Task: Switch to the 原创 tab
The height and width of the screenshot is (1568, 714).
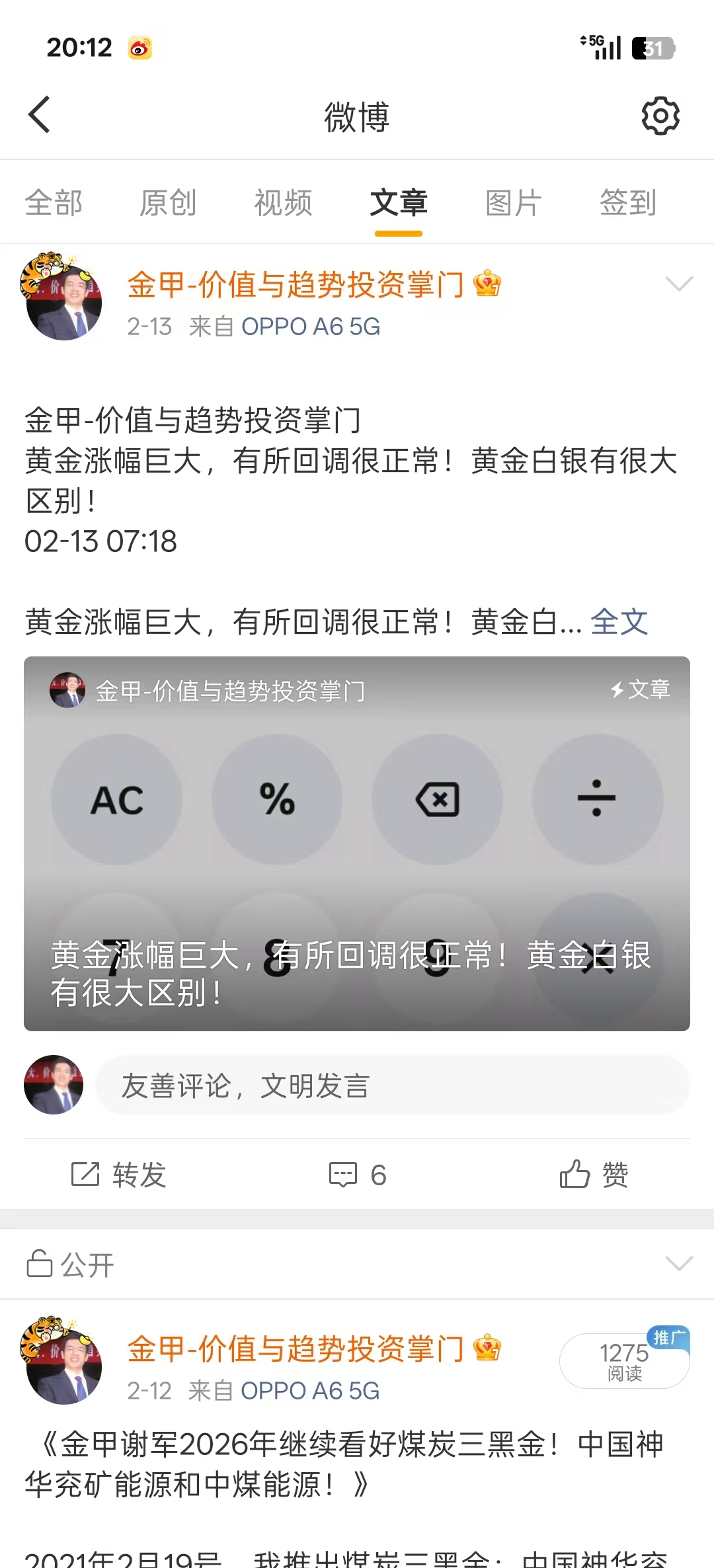Action: (168, 202)
